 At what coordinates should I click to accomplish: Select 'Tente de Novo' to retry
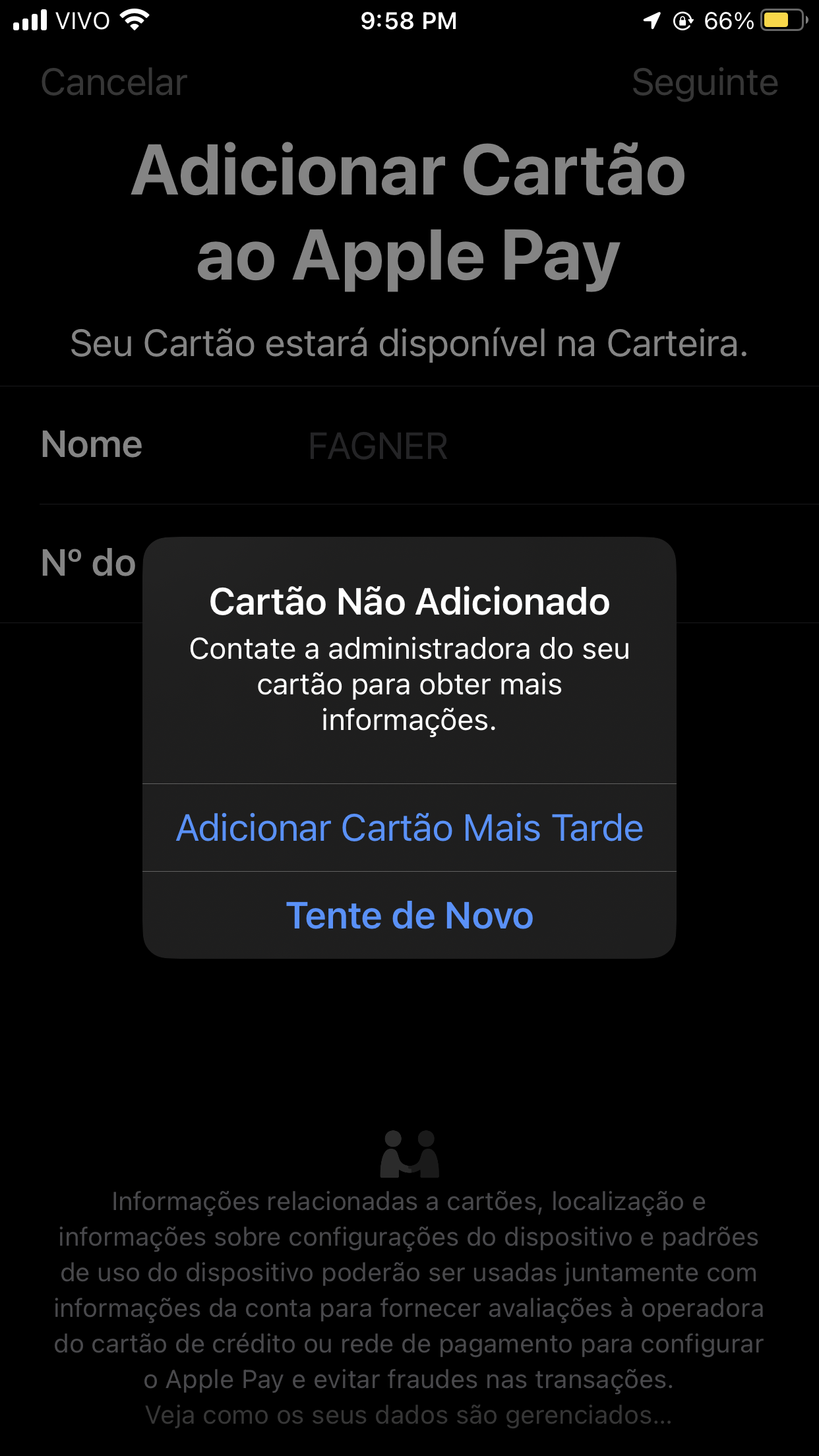(409, 915)
